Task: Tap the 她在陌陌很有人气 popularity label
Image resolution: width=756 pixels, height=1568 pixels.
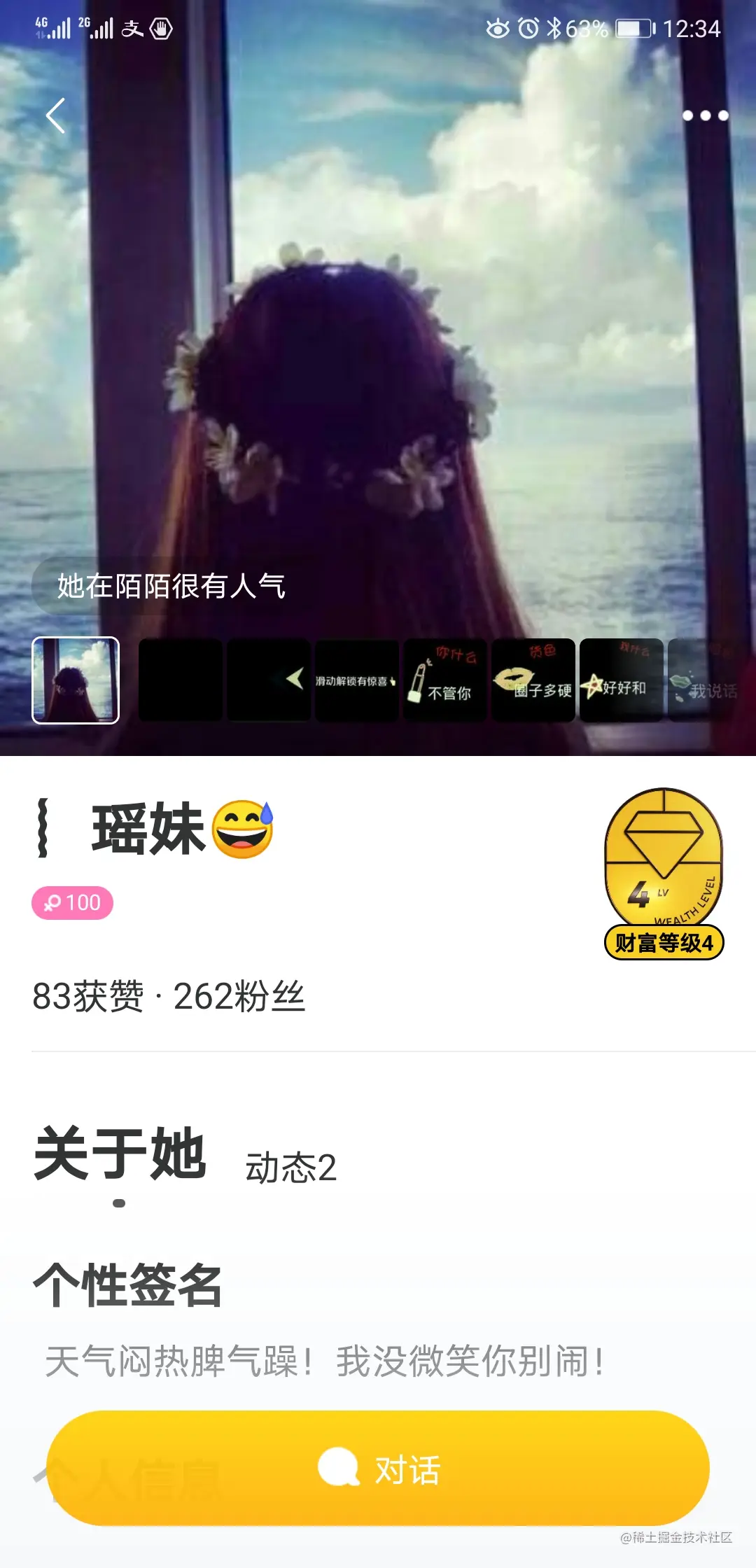Action: pyautogui.click(x=171, y=586)
